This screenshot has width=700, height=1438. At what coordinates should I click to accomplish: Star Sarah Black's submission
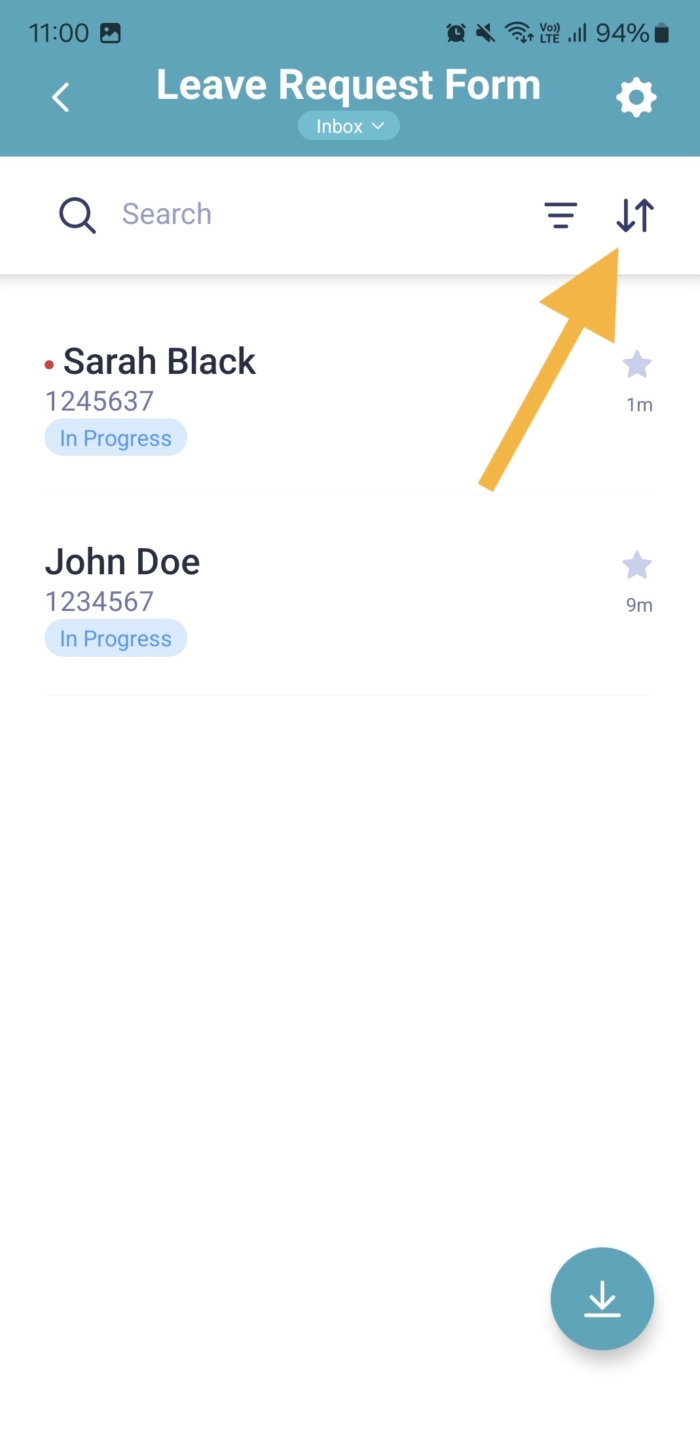tap(637, 365)
